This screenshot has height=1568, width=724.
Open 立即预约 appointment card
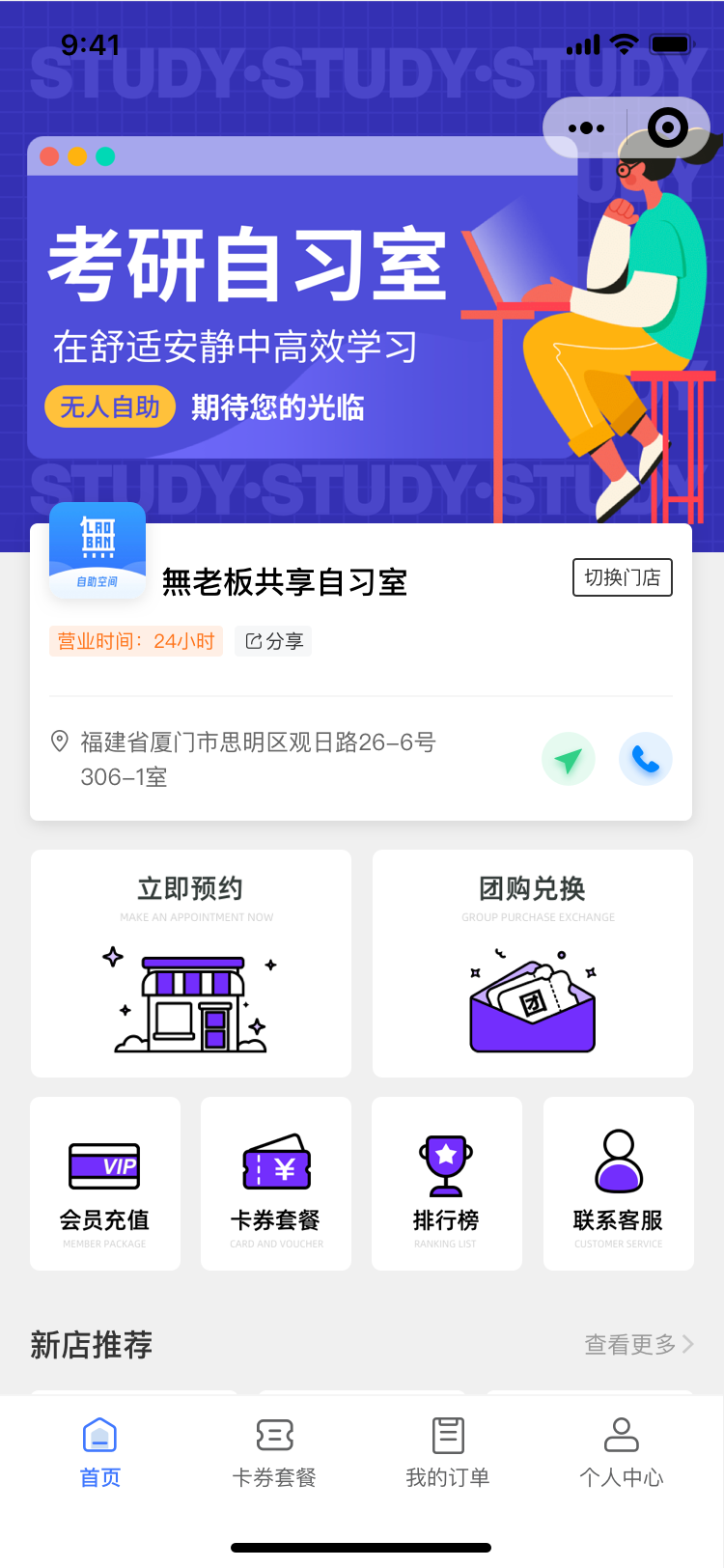click(191, 964)
